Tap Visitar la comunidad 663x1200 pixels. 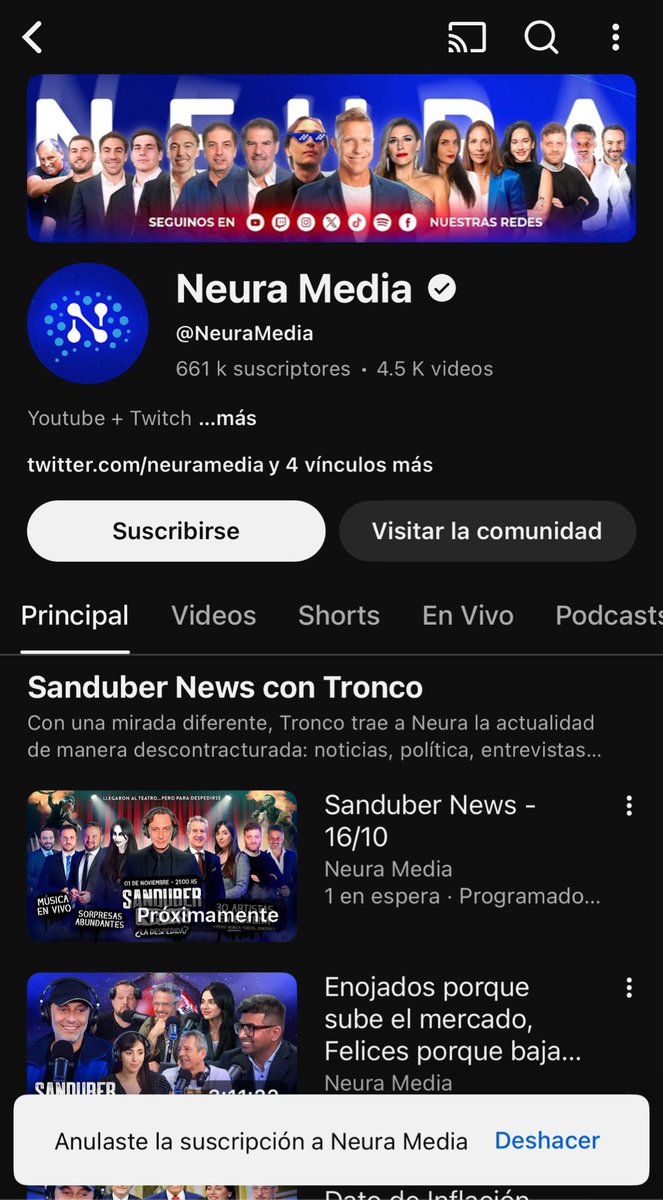tap(487, 531)
